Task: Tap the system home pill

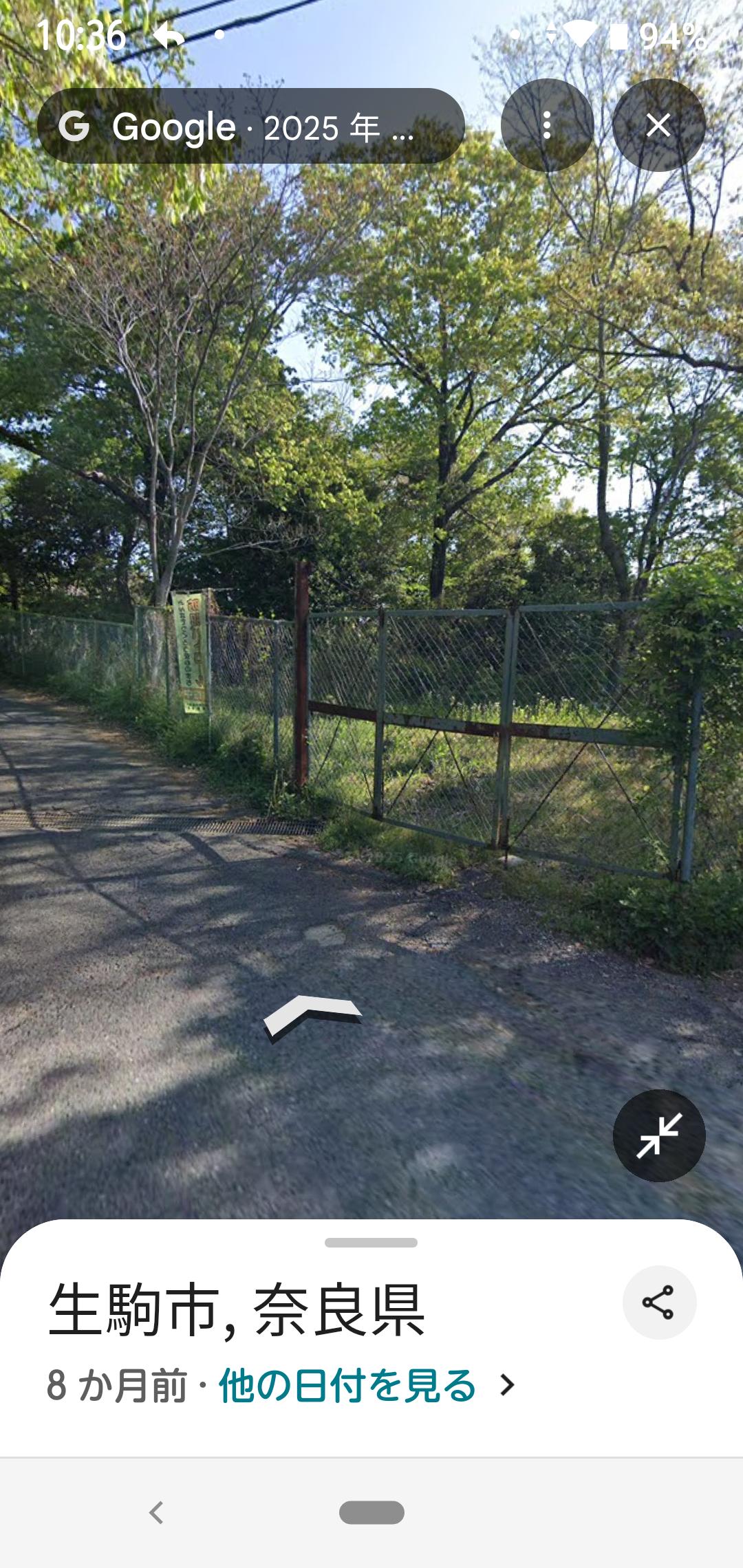Action: point(371,1512)
